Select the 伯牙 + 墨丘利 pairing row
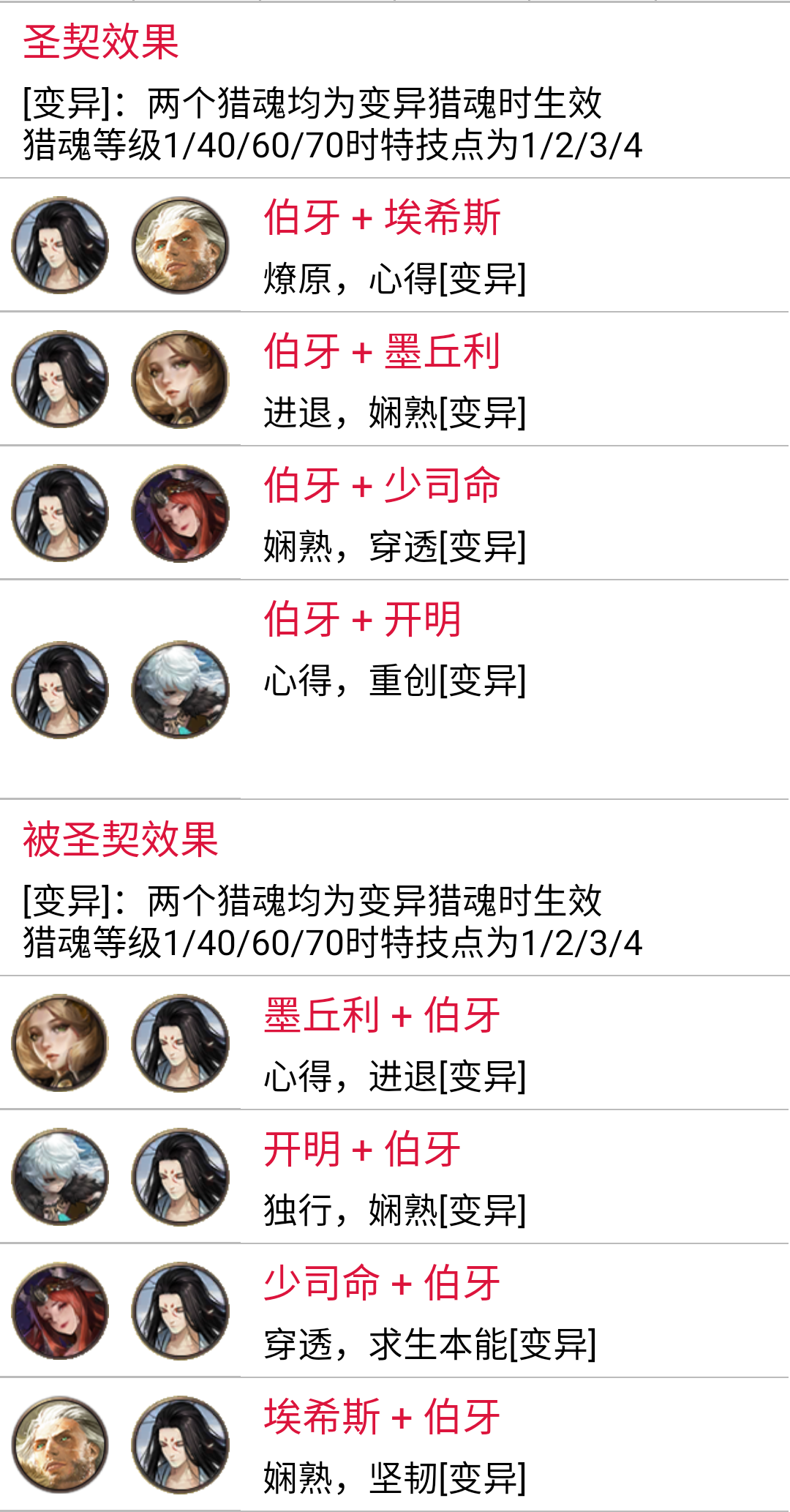The image size is (790, 1512). [395, 379]
